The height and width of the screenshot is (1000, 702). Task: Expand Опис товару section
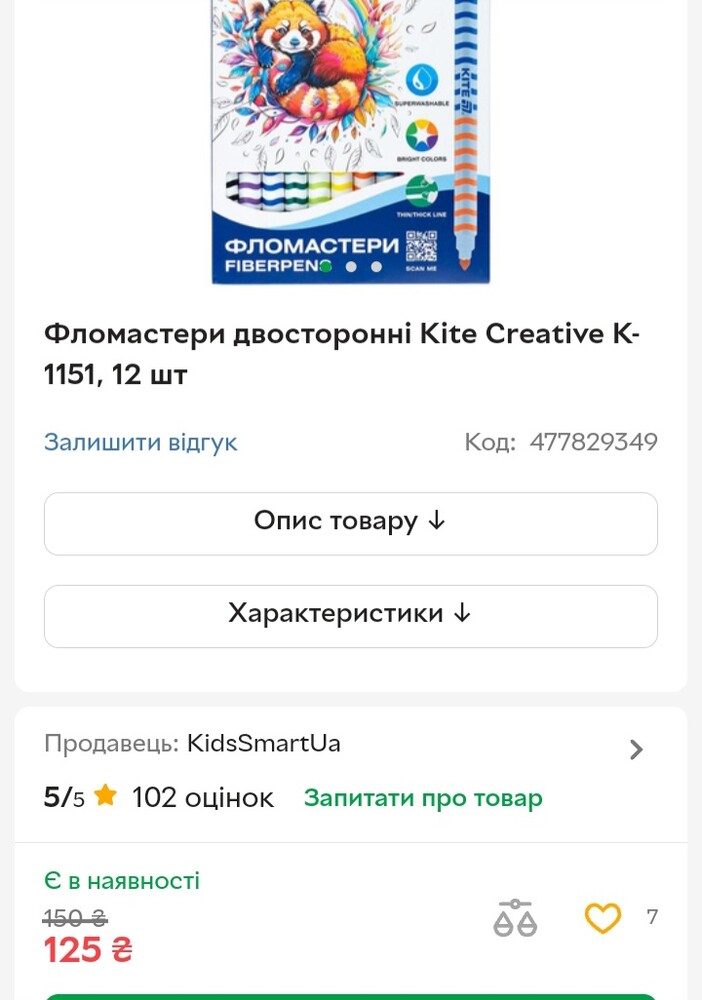click(350, 522)
